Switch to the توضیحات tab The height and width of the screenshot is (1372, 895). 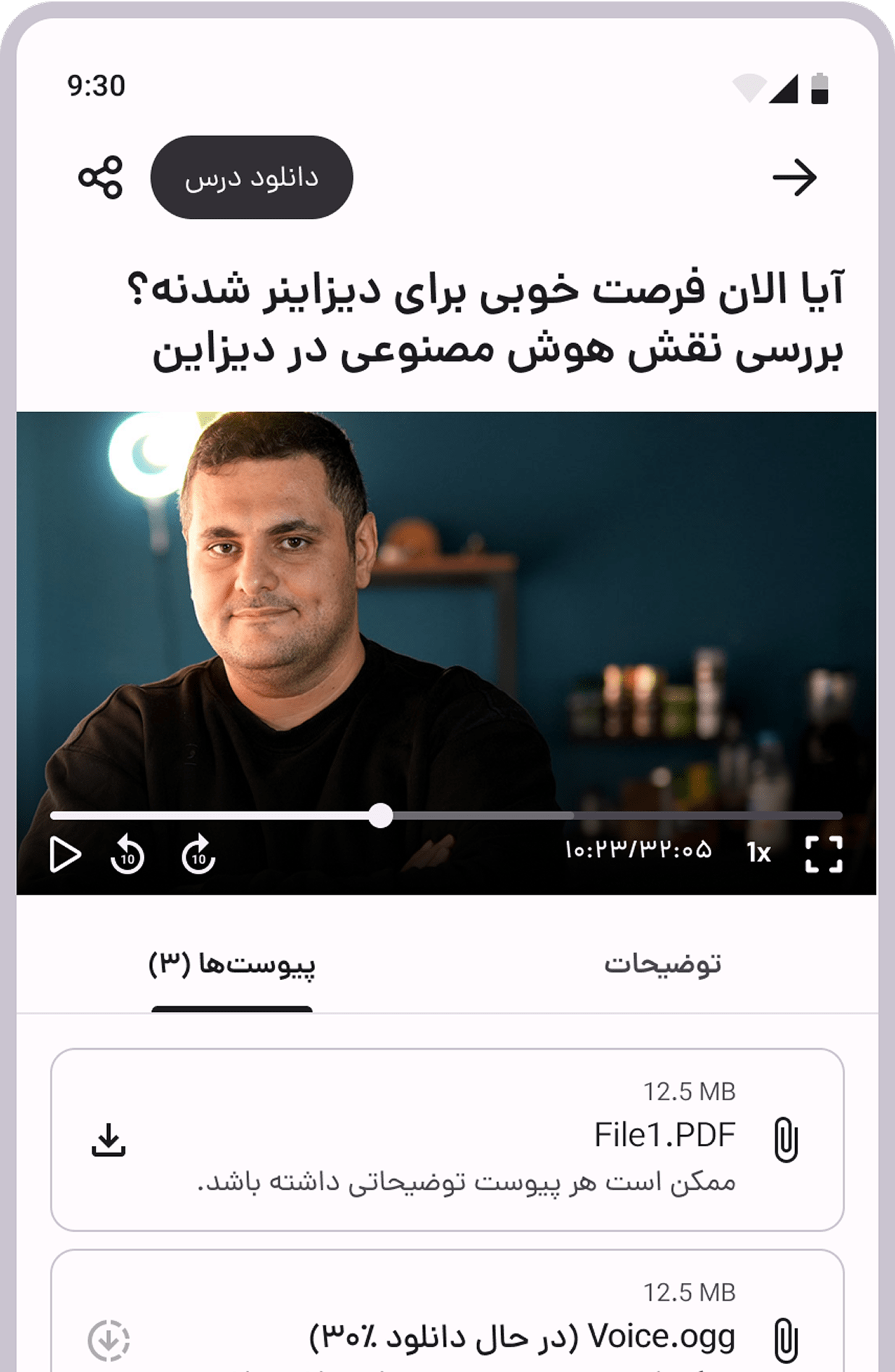[663, 964]
